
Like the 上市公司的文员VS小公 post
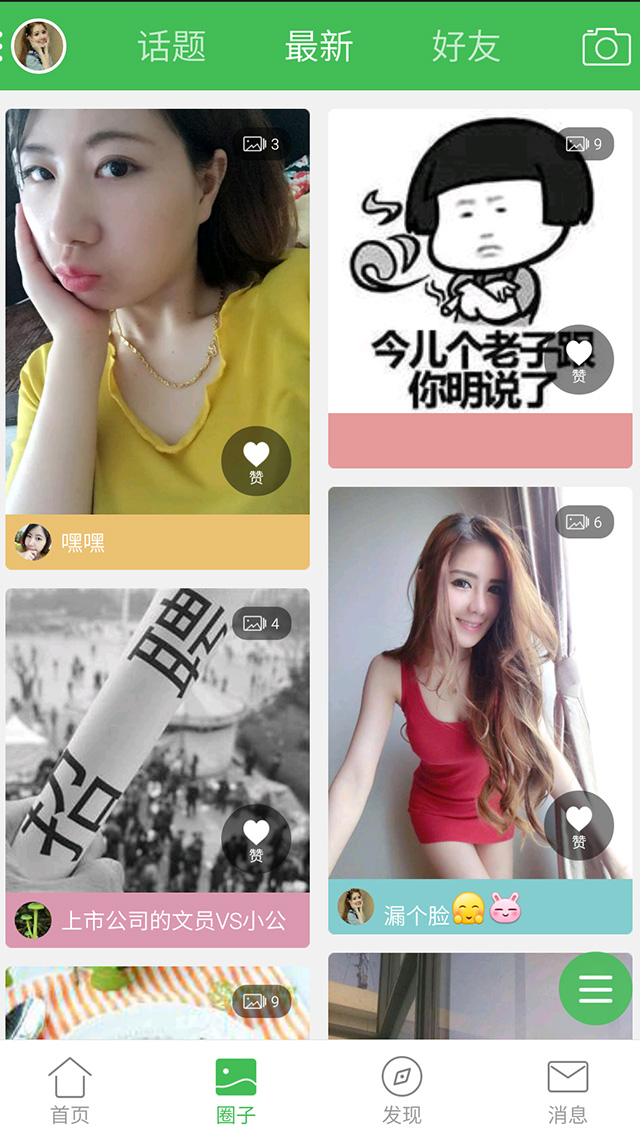(256, 839)
